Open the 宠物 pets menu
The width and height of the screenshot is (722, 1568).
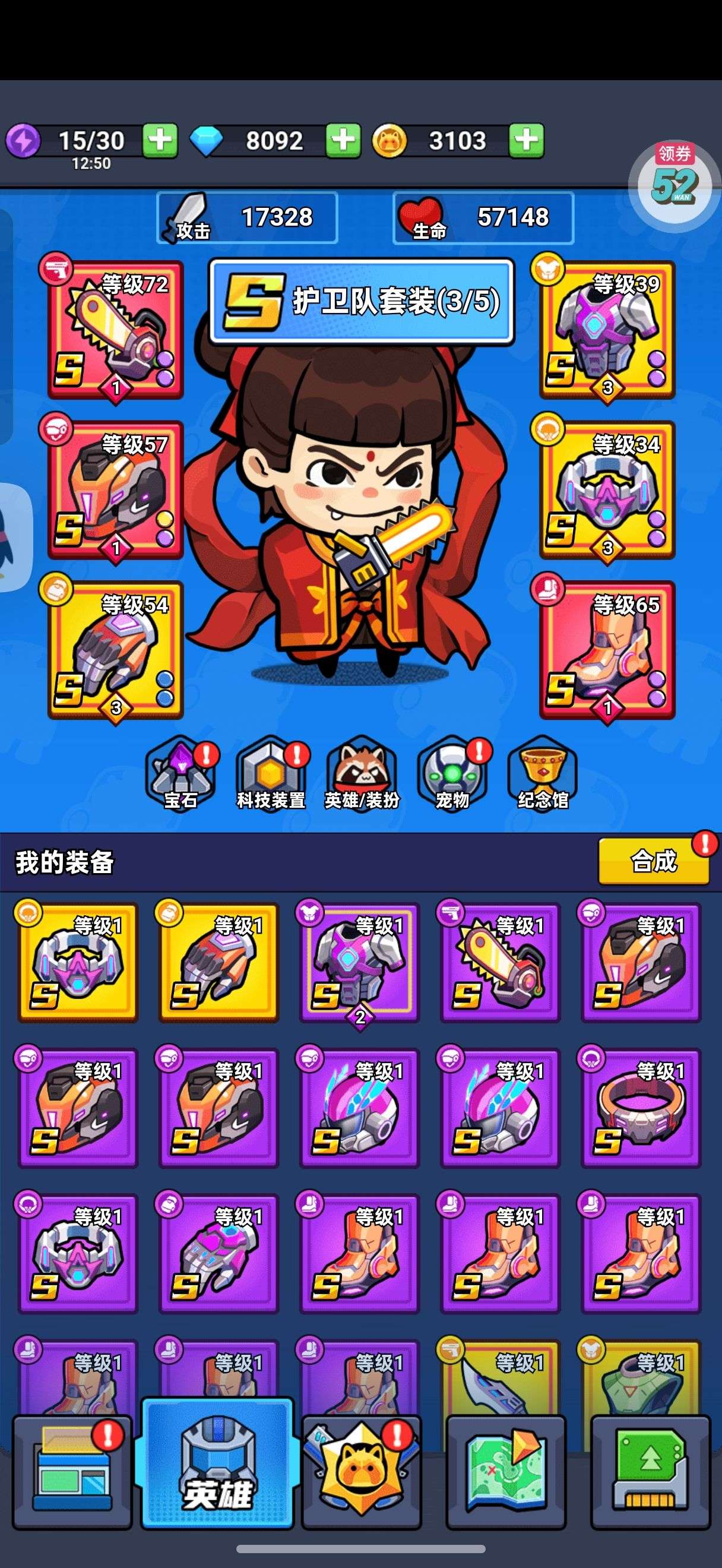tap(452, 774)
